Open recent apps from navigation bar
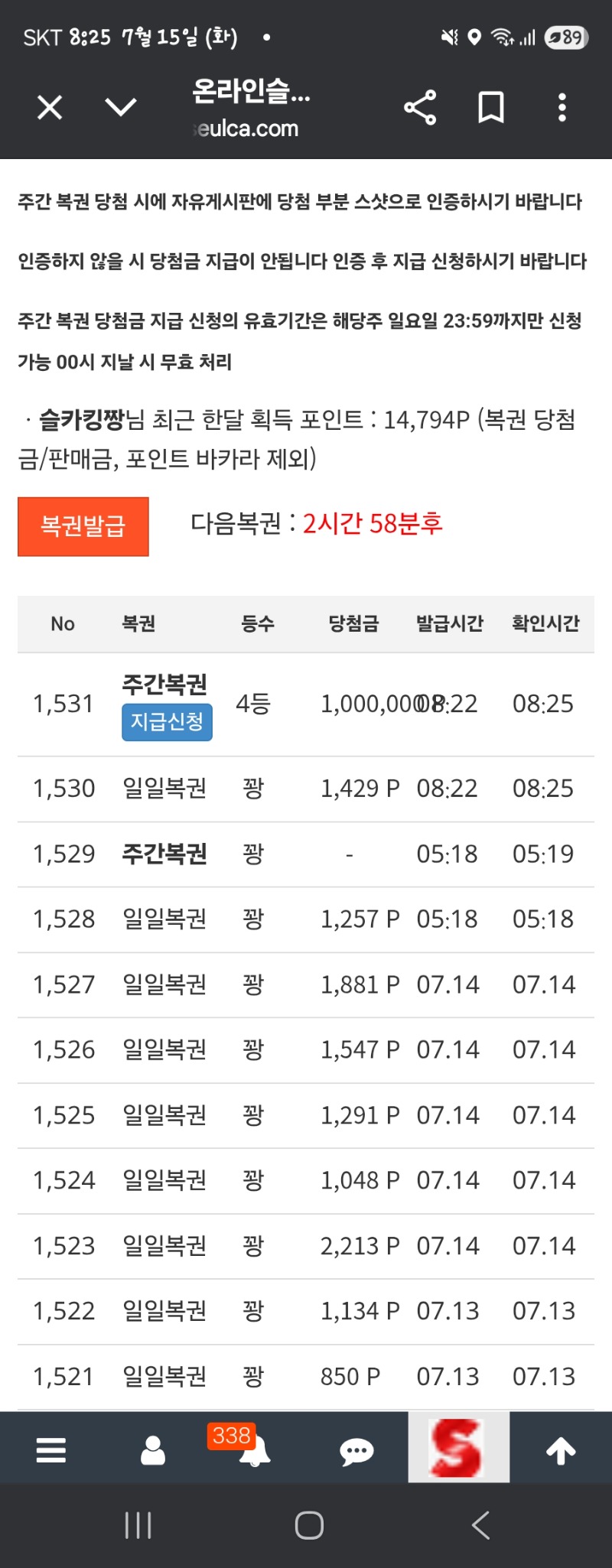612x1568 pixels. click(x=138, y=1525)
